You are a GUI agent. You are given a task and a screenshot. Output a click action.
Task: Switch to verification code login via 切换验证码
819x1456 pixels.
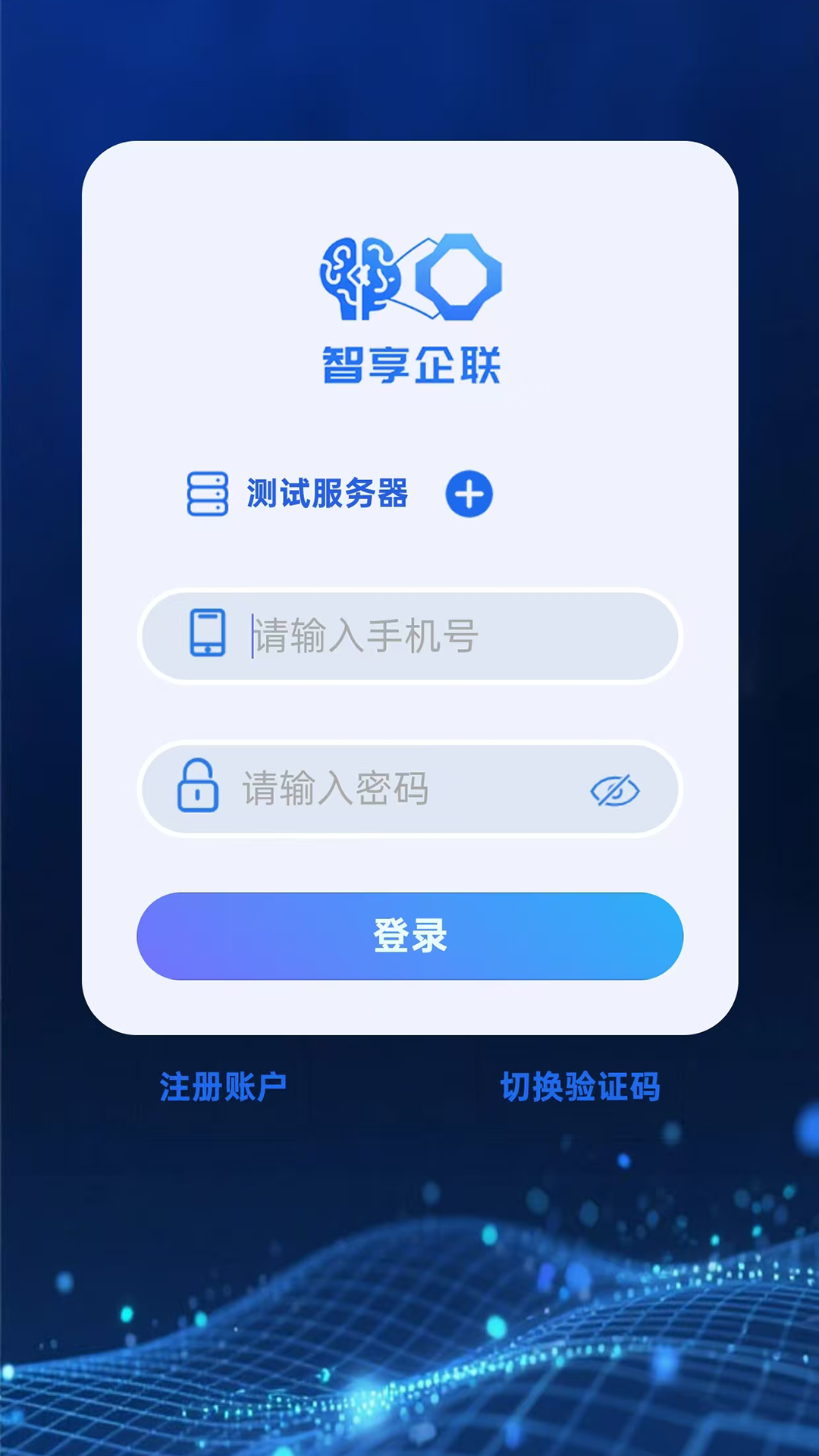581,1086
